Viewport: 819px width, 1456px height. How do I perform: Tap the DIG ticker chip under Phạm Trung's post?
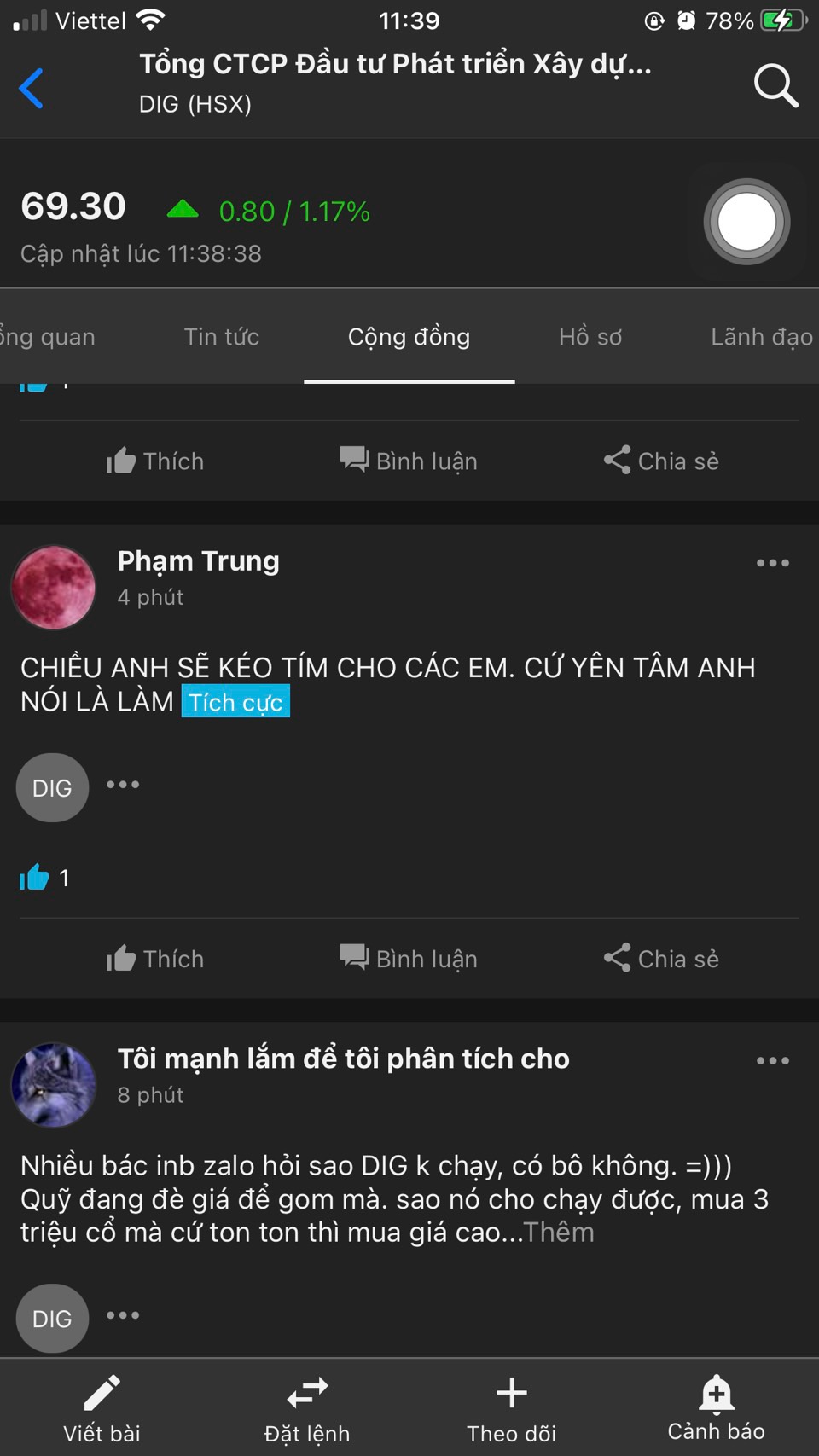pyautogui.click(x=52, y=788)
